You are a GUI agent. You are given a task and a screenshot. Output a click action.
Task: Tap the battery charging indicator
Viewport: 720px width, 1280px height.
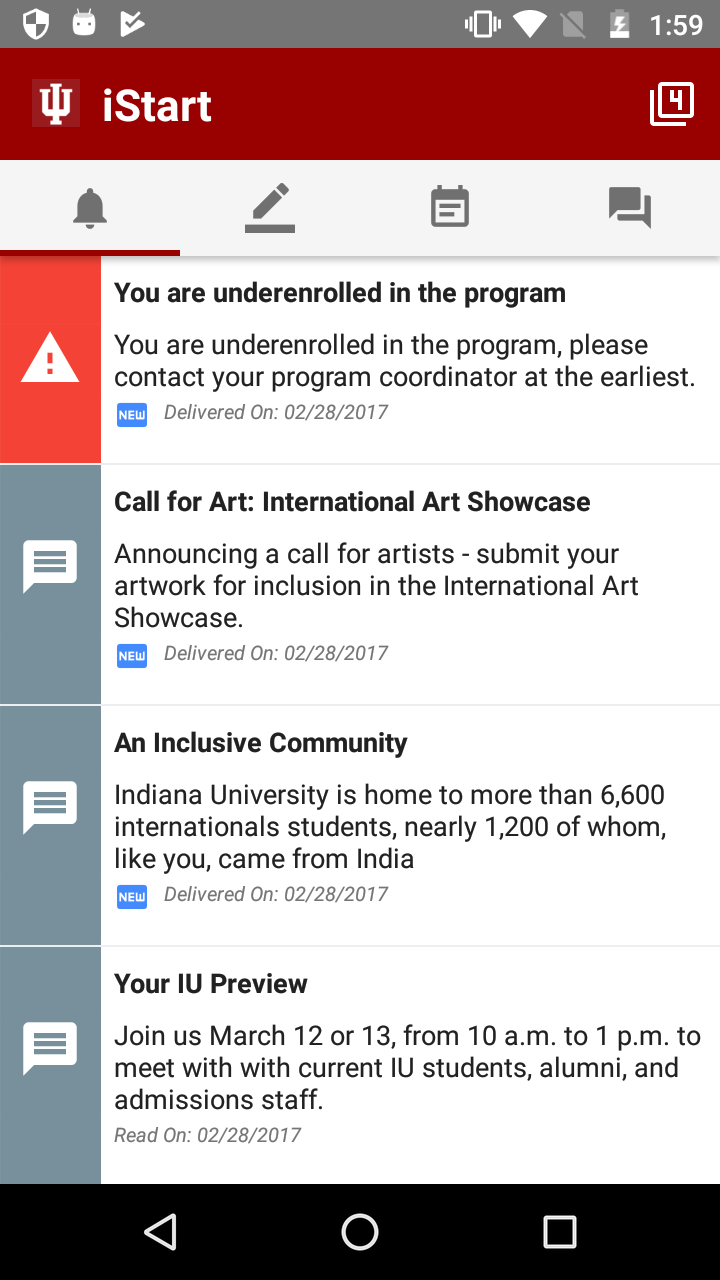tap(622, 24)
